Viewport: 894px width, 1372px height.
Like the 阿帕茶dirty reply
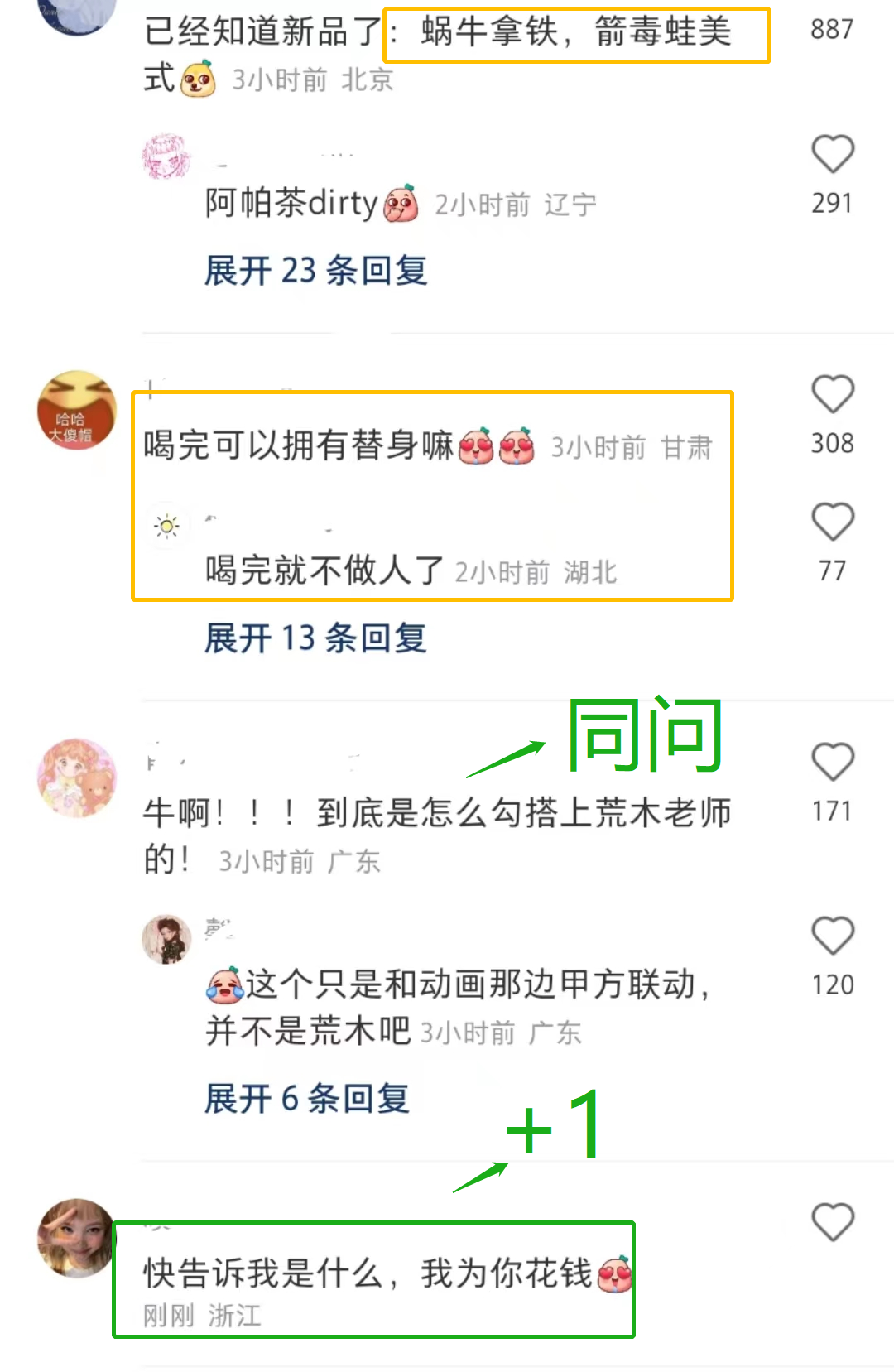click(x=832, y=155)
